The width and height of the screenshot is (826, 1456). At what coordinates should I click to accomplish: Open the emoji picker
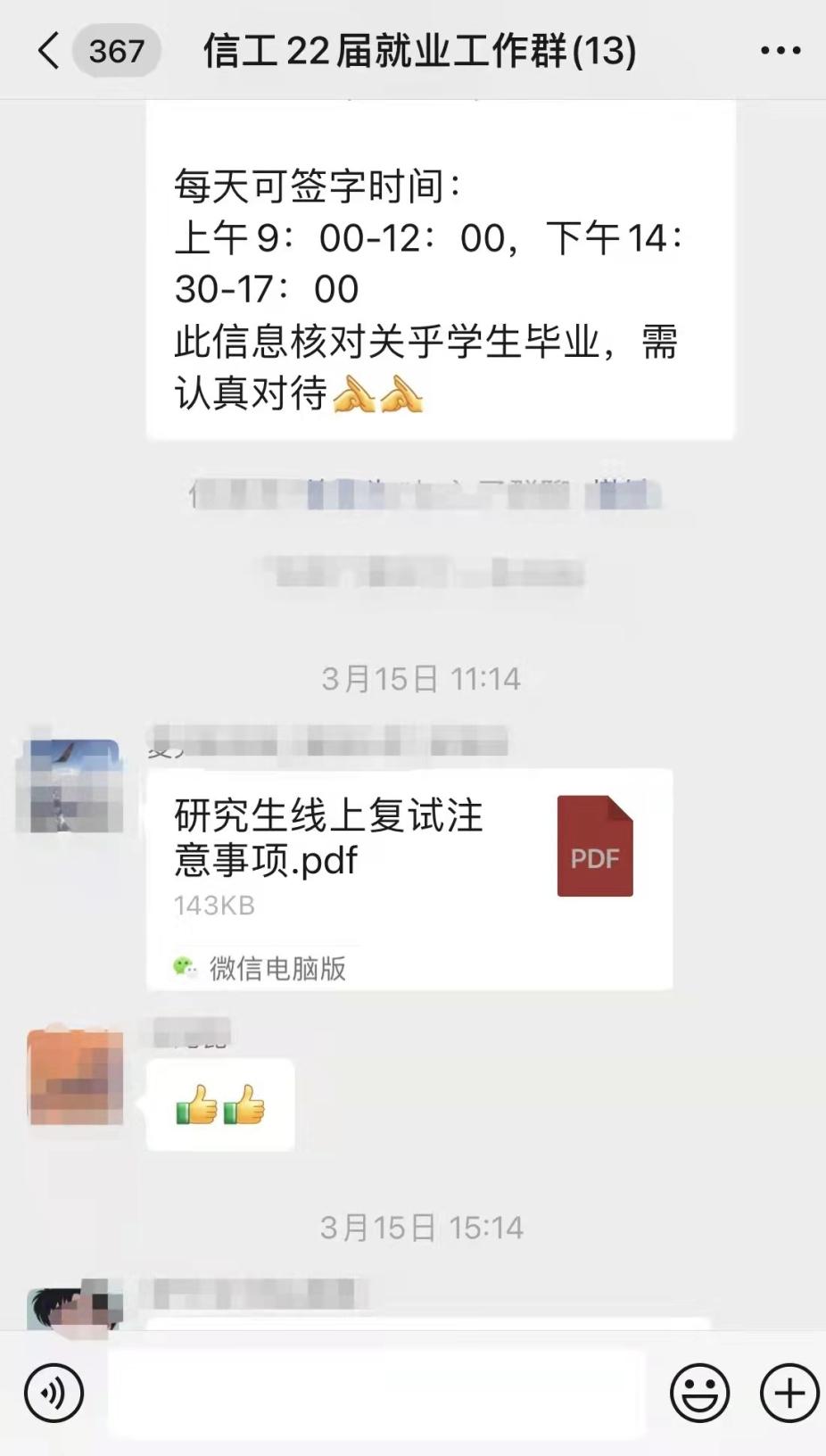699,1393
